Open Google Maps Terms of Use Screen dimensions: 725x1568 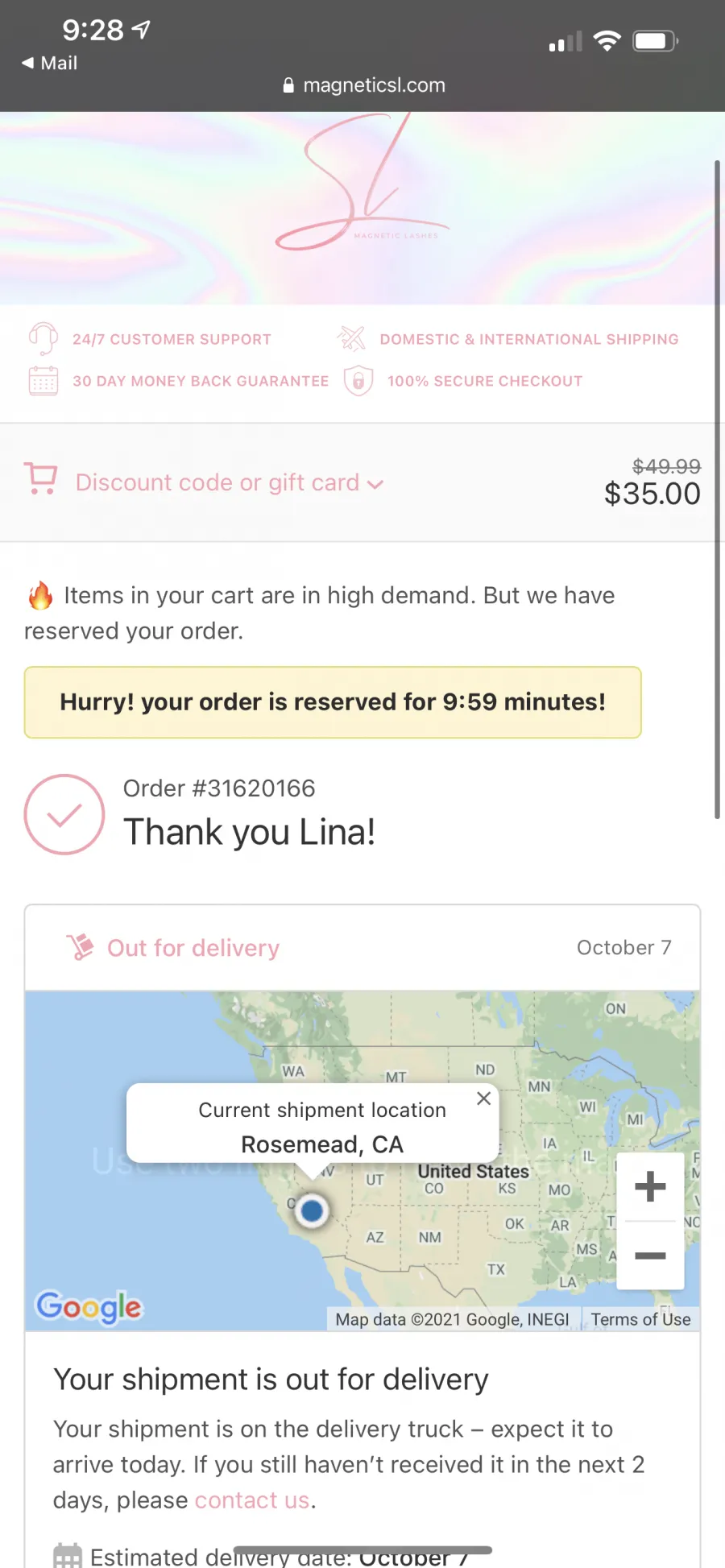point(640,1319)
